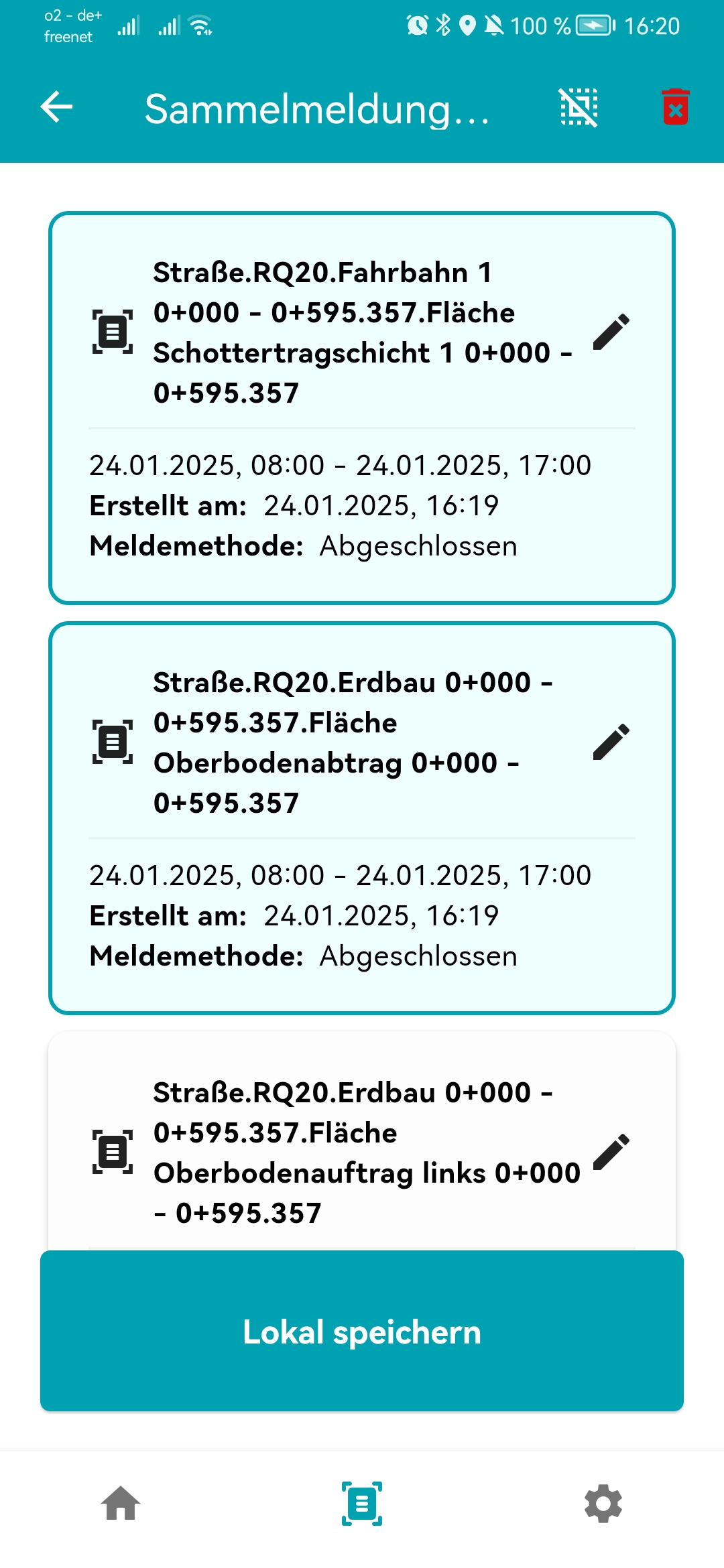724x1568 pixels.
Task: Delete selected reports with the red trash icon
Action: point(675,107)
